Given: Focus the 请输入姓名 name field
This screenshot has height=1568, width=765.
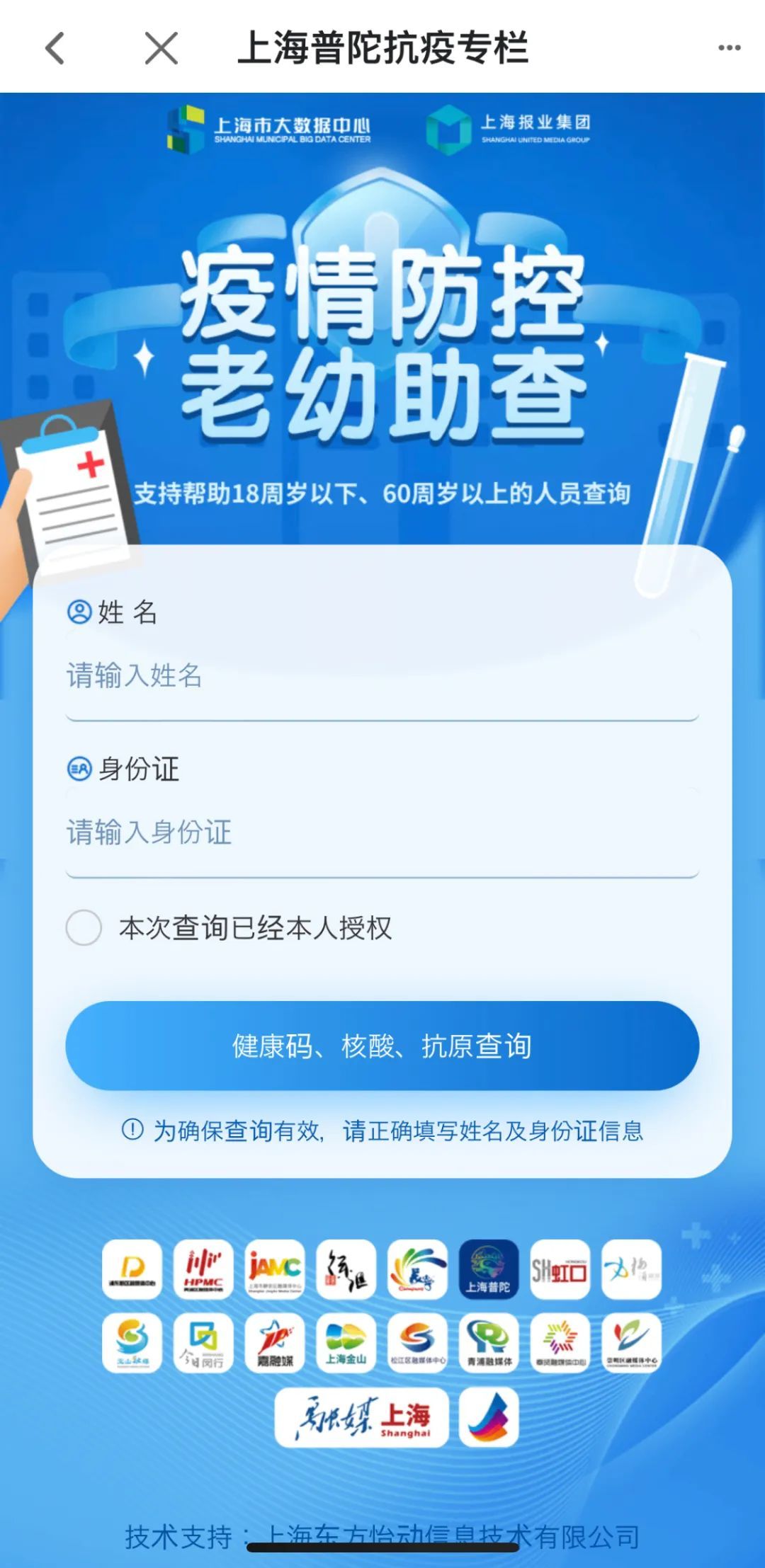Looking at the screenshot, I should pyautogui.click(x=382, y=676).
